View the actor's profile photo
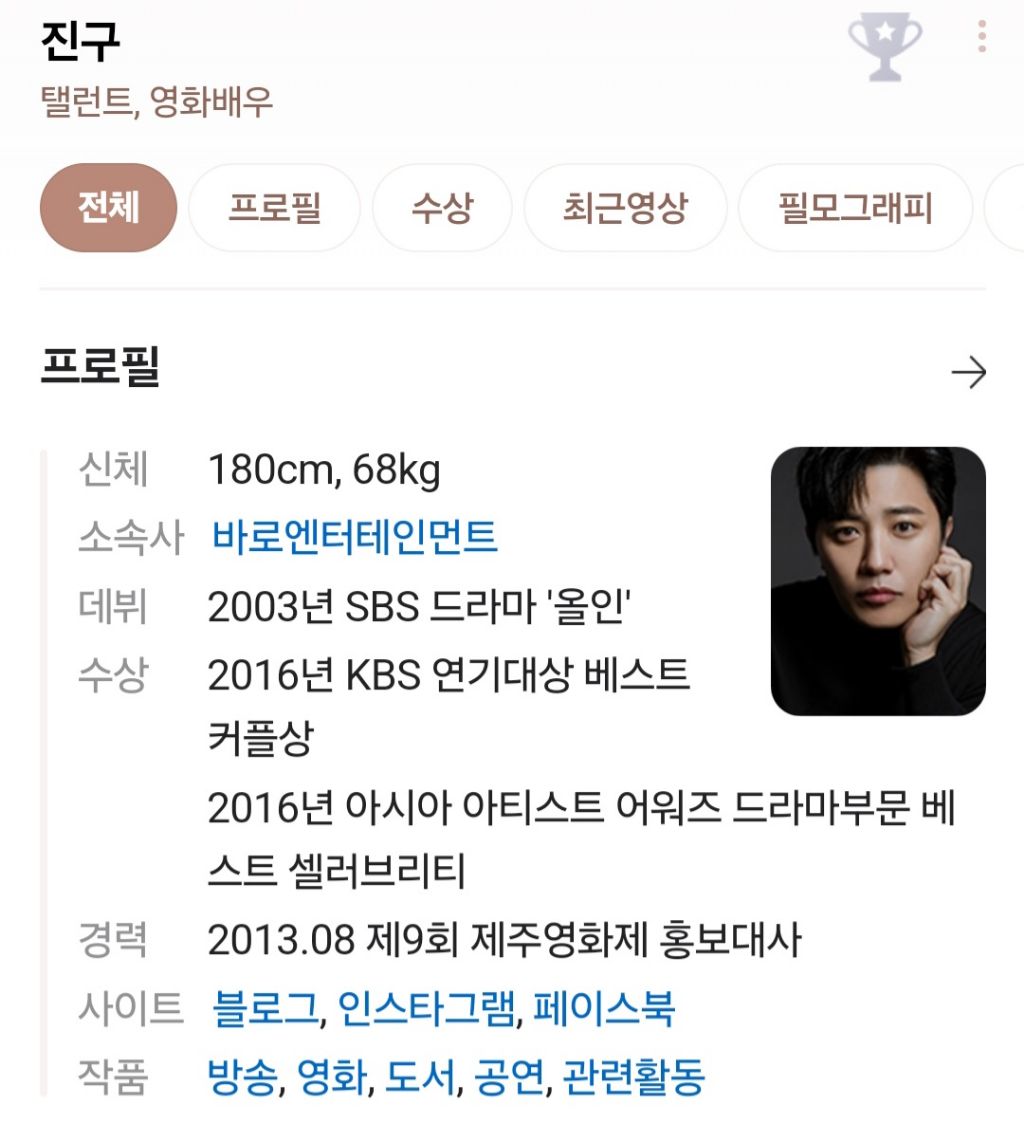 878,581
